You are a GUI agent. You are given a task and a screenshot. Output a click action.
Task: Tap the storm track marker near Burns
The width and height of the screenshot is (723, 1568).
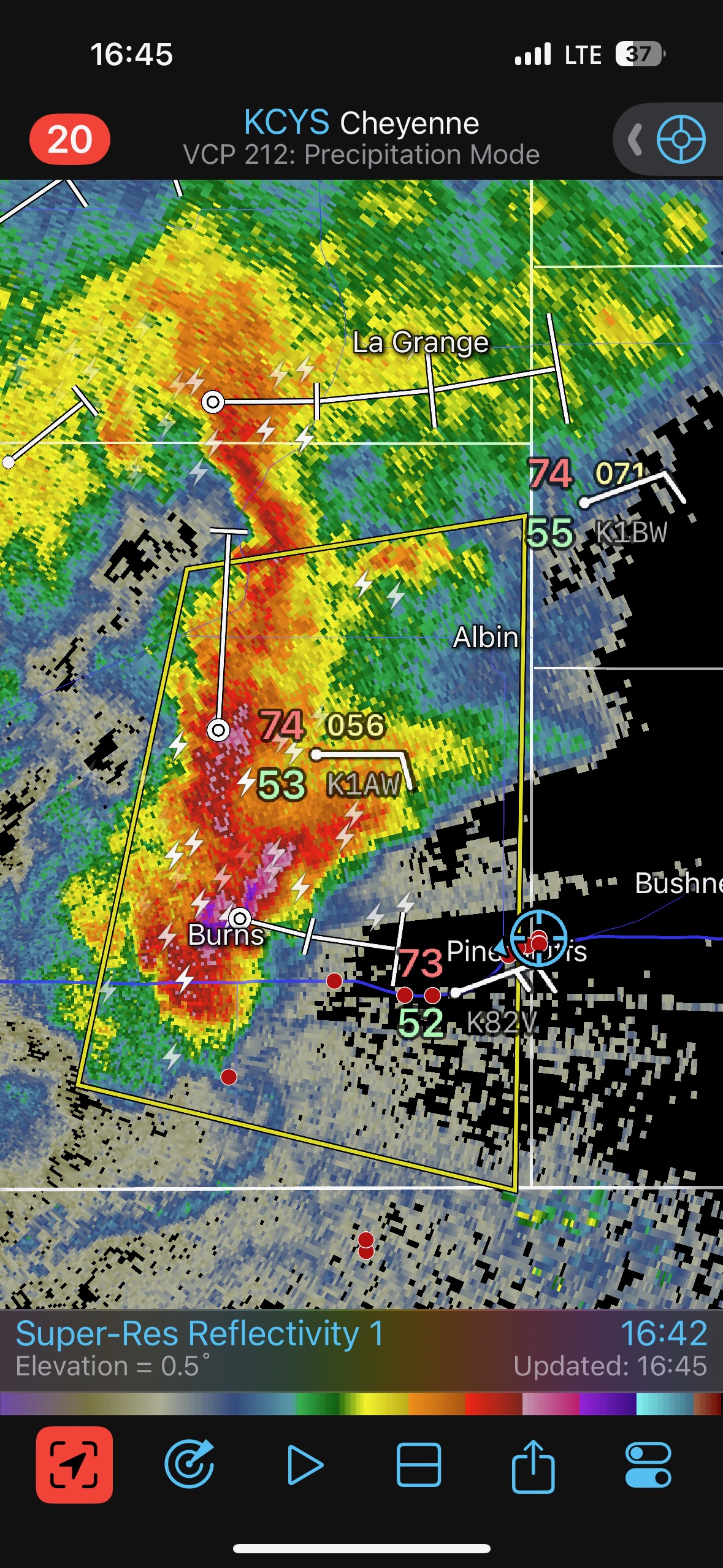[x=240, y=918]
